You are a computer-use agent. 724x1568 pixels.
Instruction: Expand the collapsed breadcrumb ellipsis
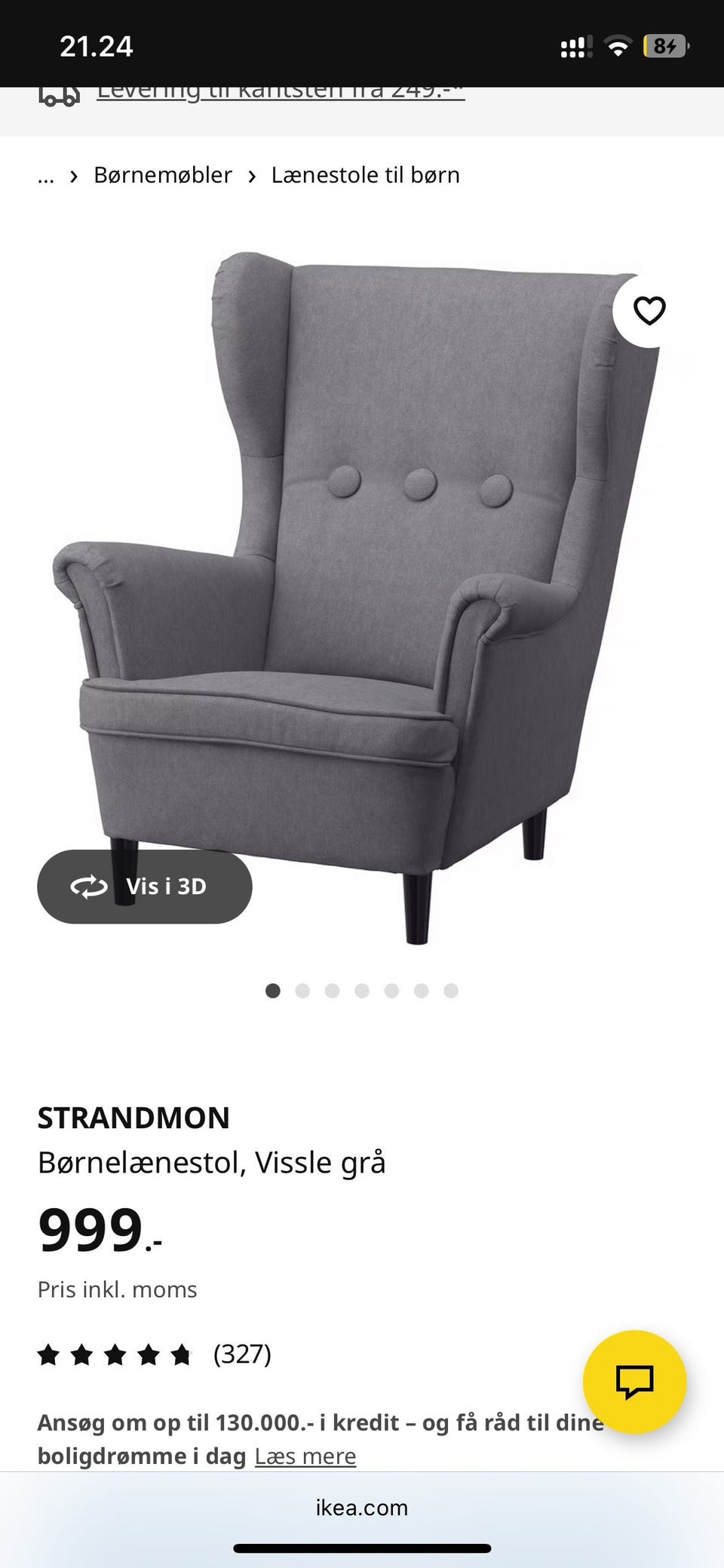coord(46,176)
